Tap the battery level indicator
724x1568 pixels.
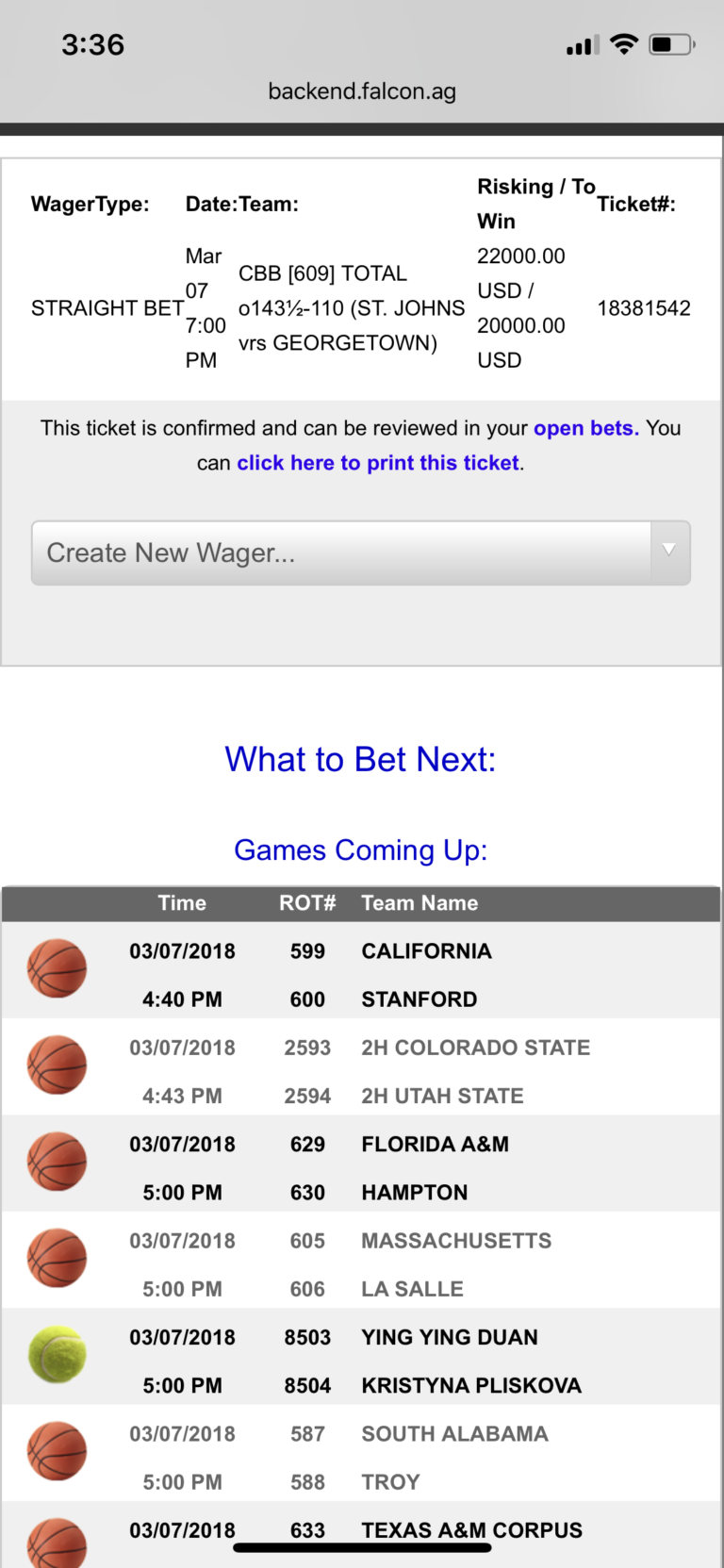tap(671, 42)
